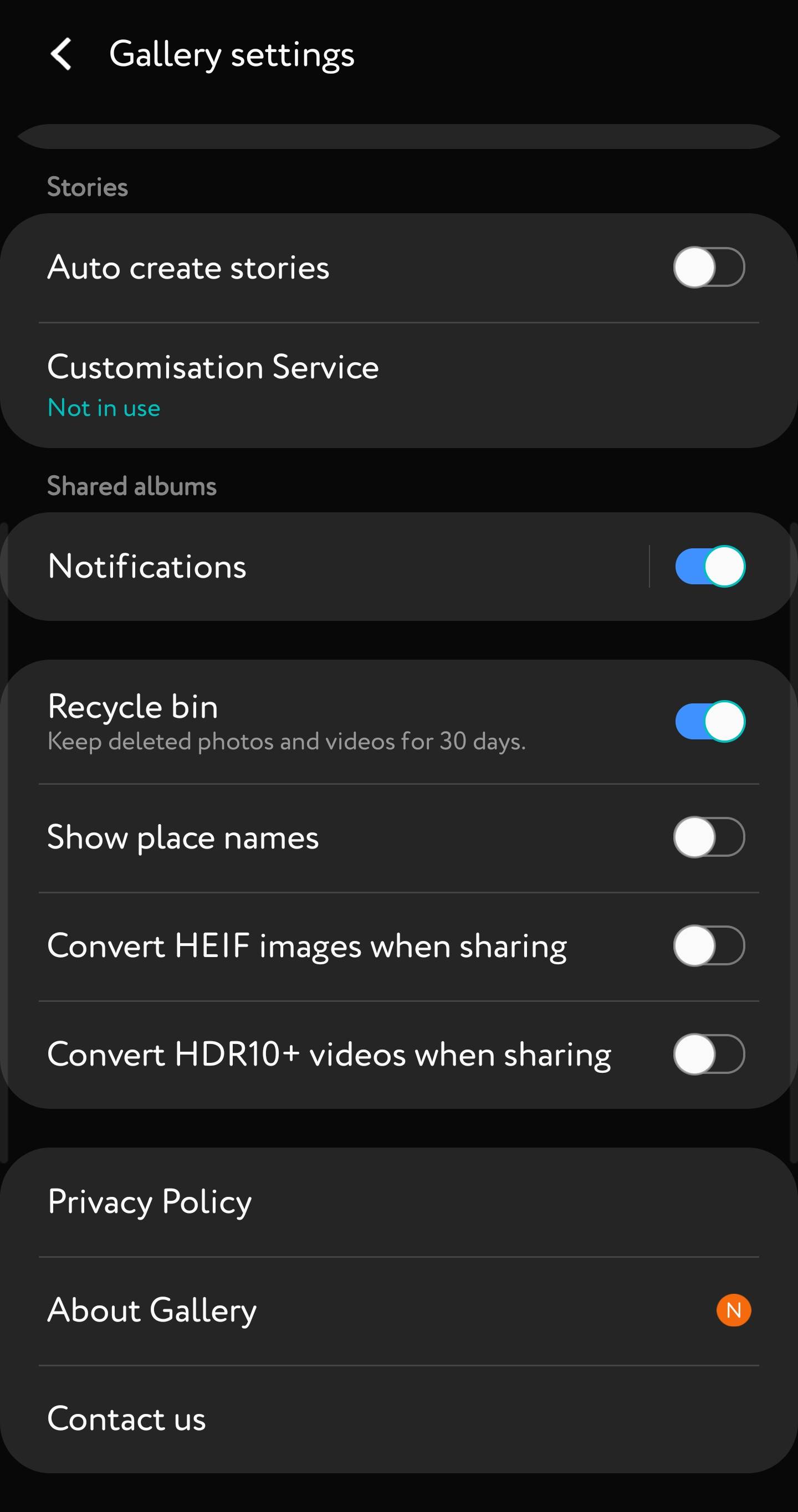Select the Auto create stories row label
Image resolution: width=798 pixels, height=1512 pixels.
(x=189, y=267)
